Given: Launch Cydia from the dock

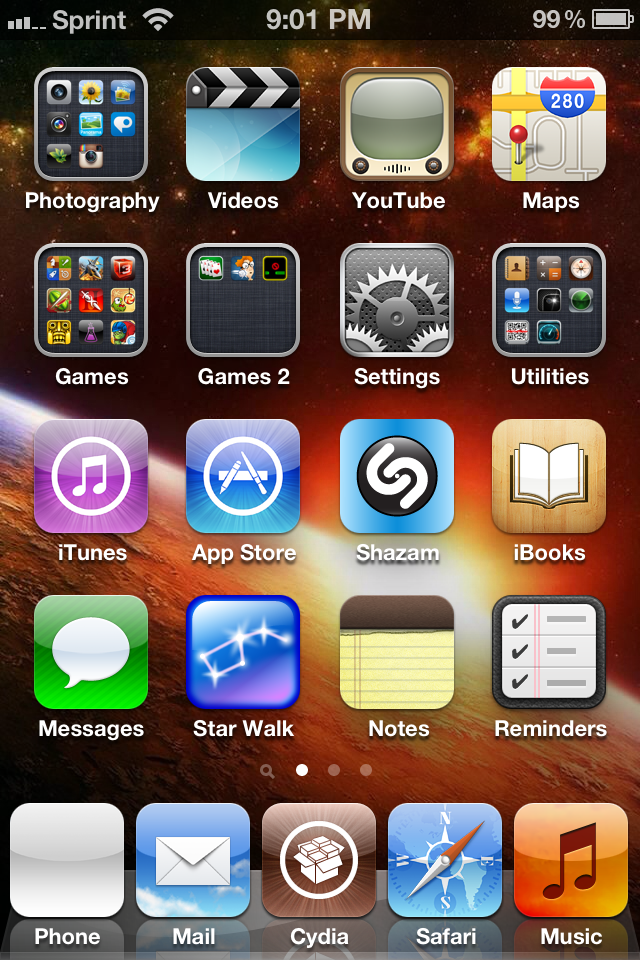Looking at the screenshot, I should pos(319,860).
